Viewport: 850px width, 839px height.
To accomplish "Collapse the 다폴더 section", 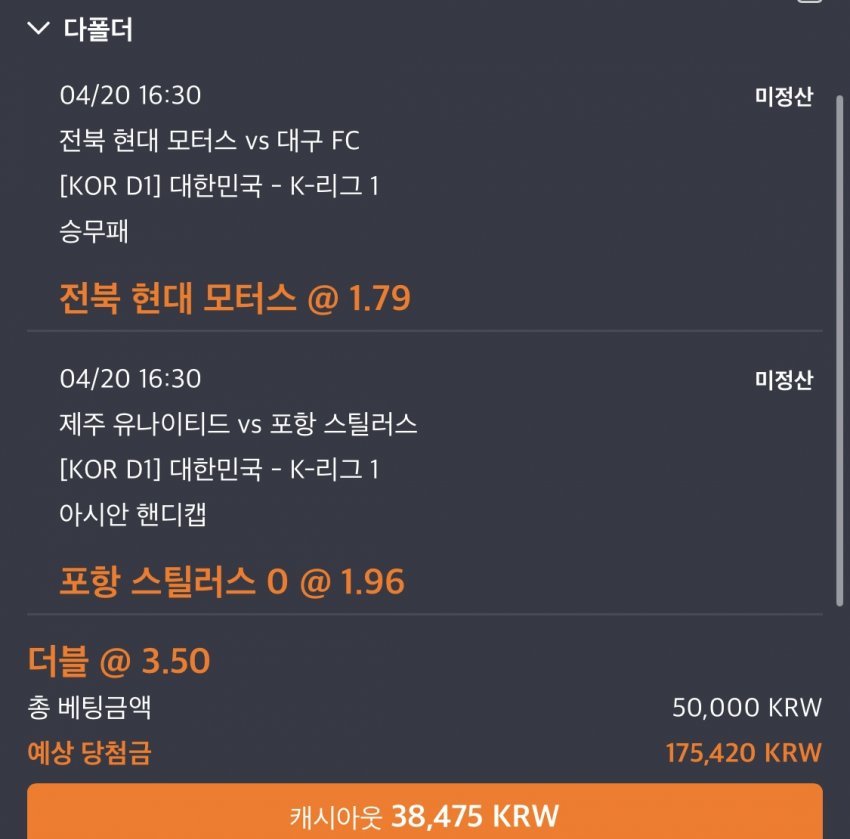I will (x=40, y=29).
